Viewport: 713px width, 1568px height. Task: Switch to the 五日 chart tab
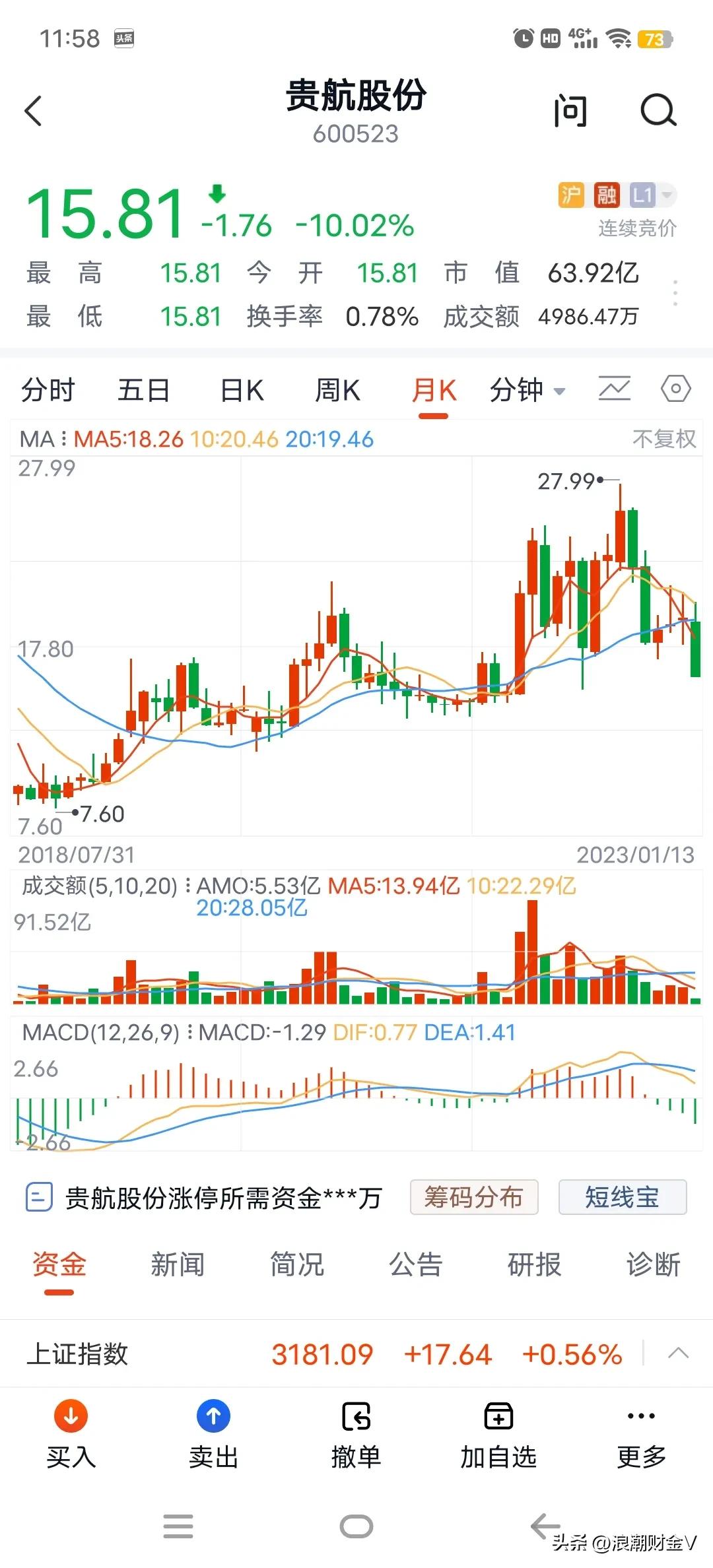[144, 390]
